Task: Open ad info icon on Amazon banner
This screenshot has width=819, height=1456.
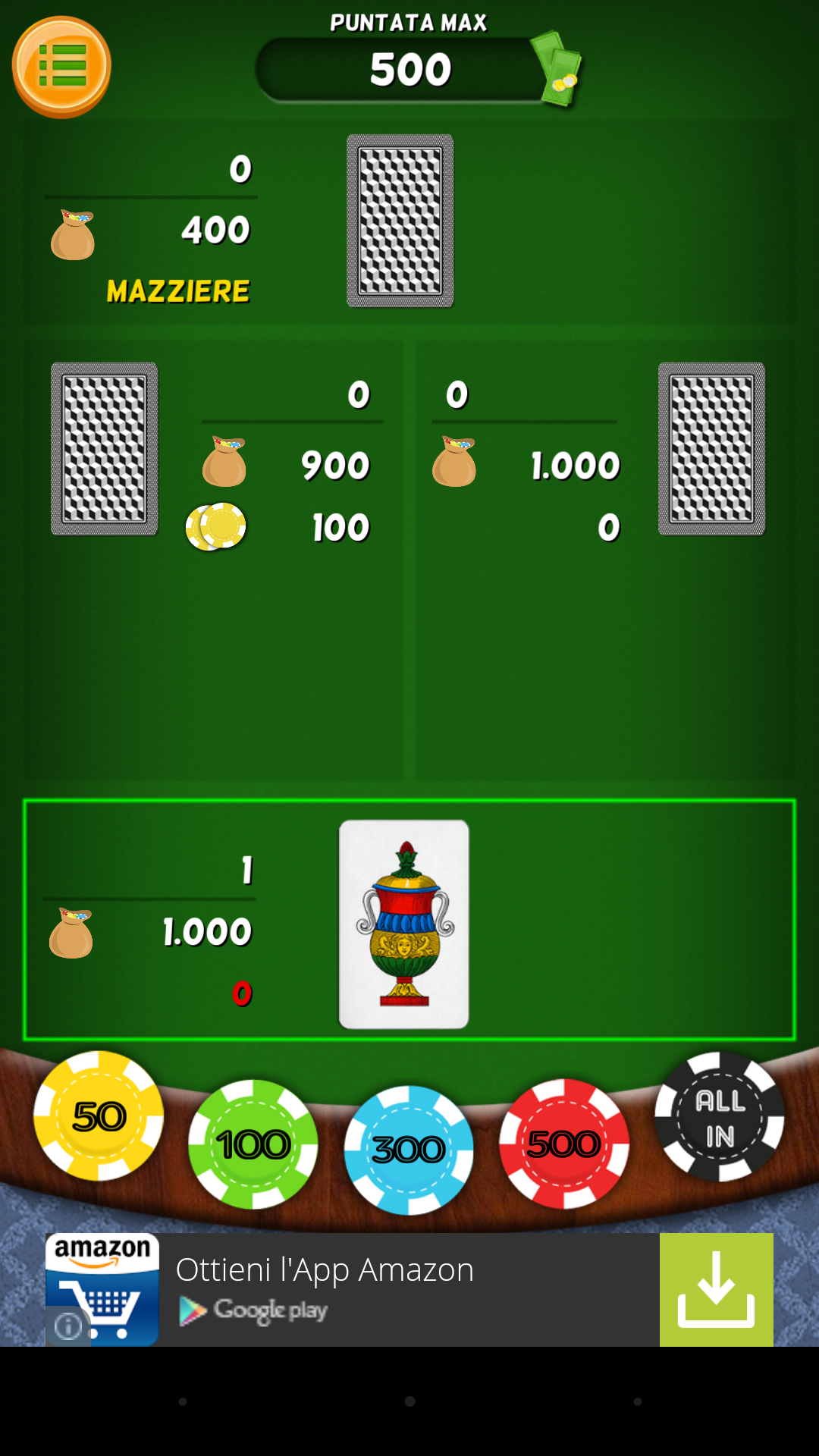Action: point(68,1326)
